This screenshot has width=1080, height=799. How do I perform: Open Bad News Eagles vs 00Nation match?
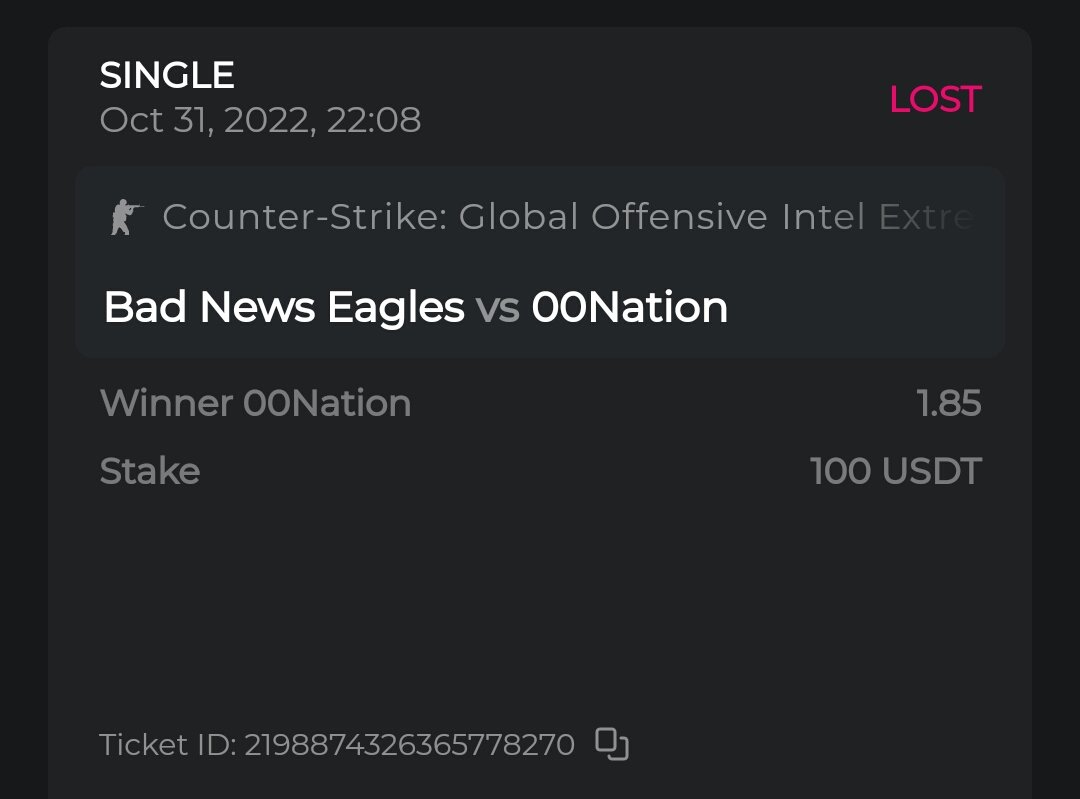tap(416, 307)
